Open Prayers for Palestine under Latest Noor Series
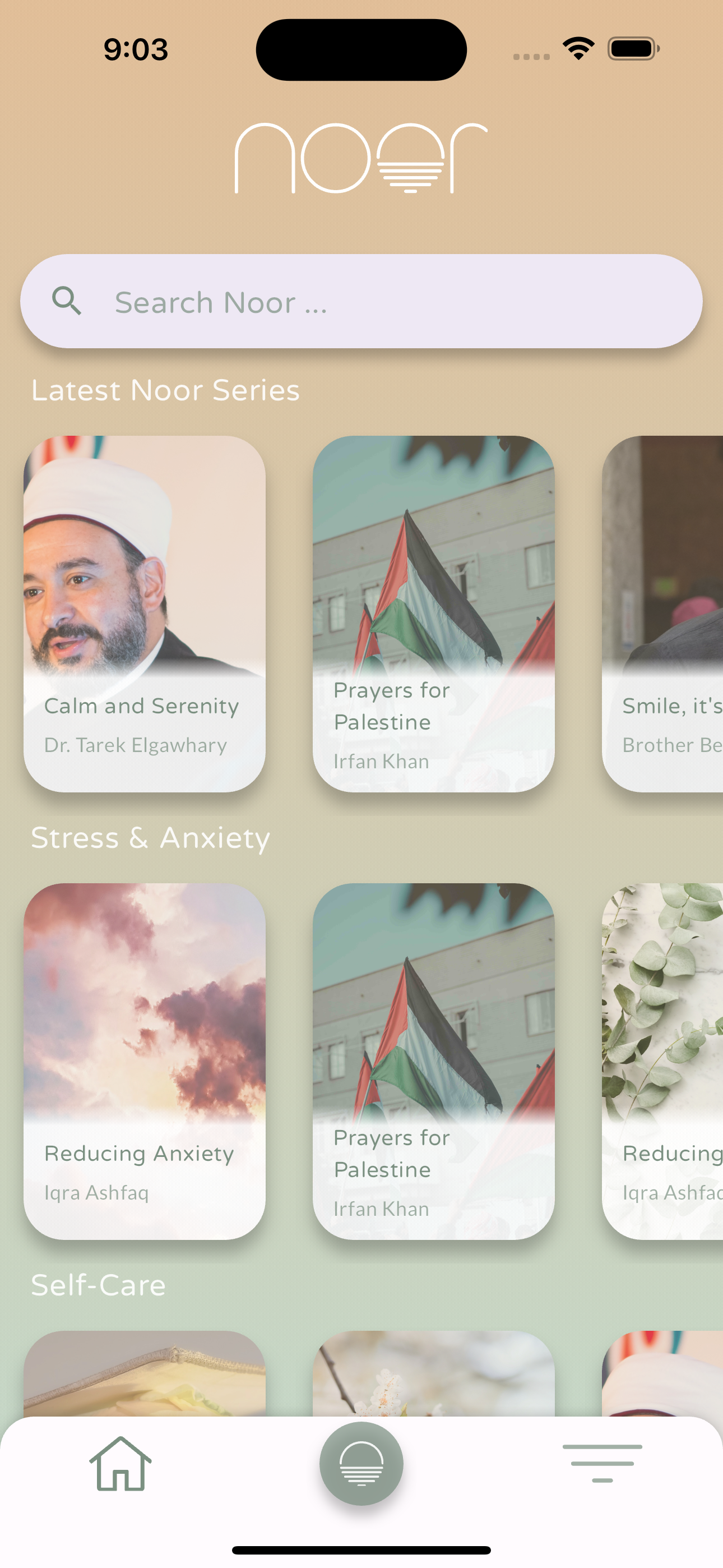This screenshot has height=1568, width=723. [433, 614]
